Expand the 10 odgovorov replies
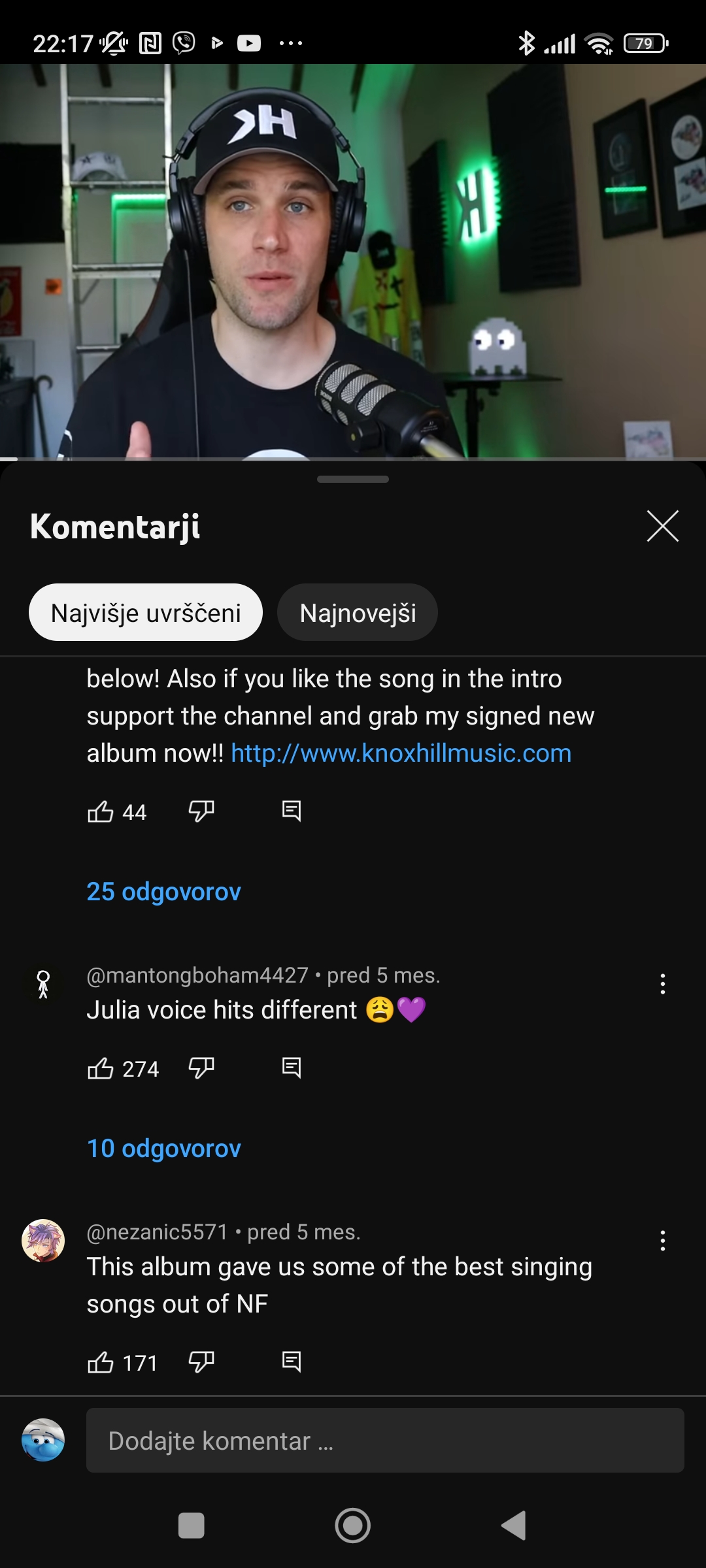706x1568 pixels. pos(164,1149)
